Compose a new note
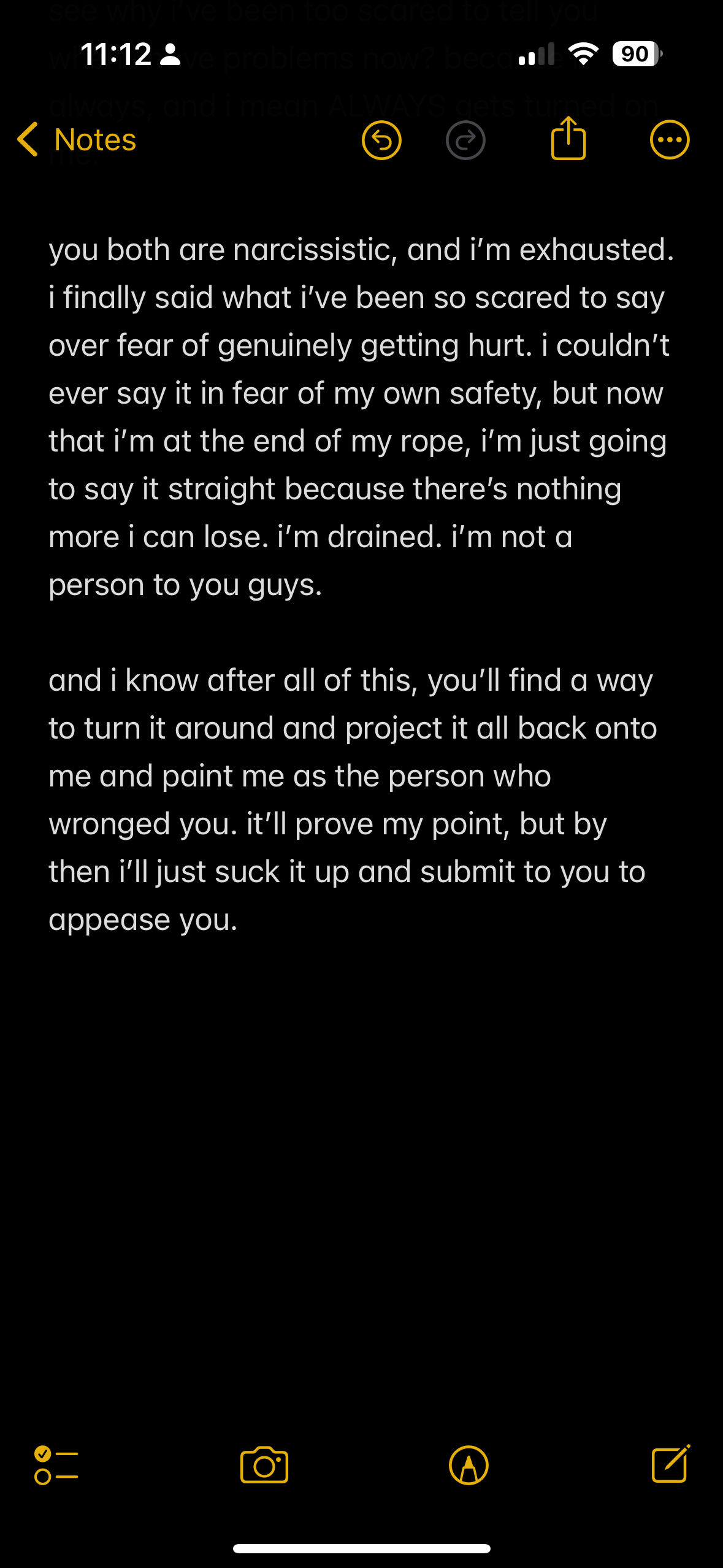The image size is (723, 1568). (670, 1464)
